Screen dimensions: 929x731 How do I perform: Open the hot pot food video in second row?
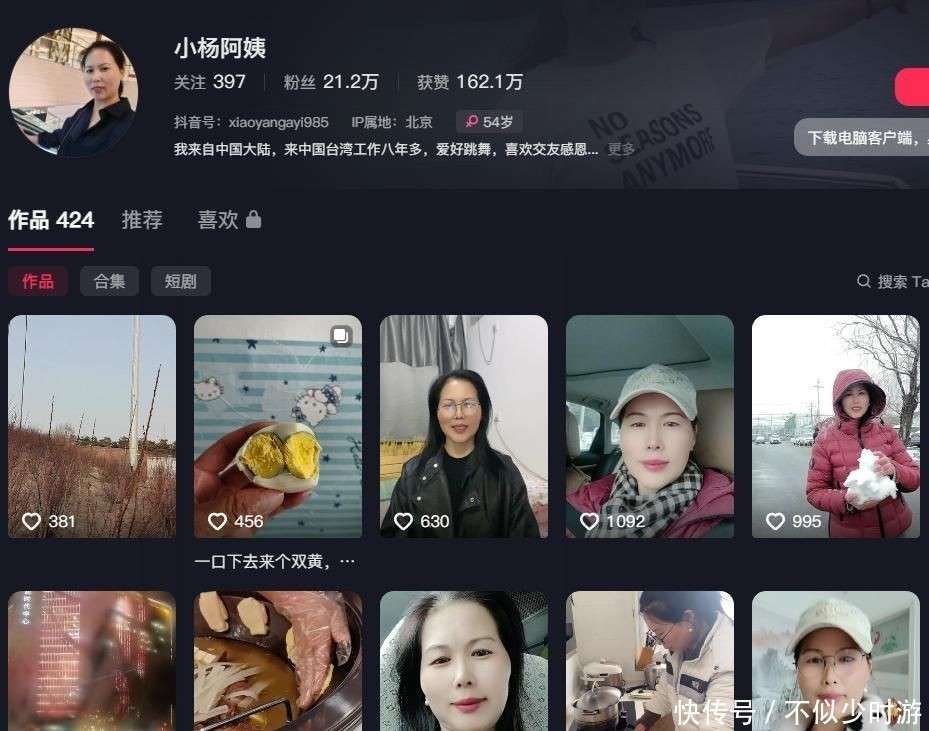[278, 660]
